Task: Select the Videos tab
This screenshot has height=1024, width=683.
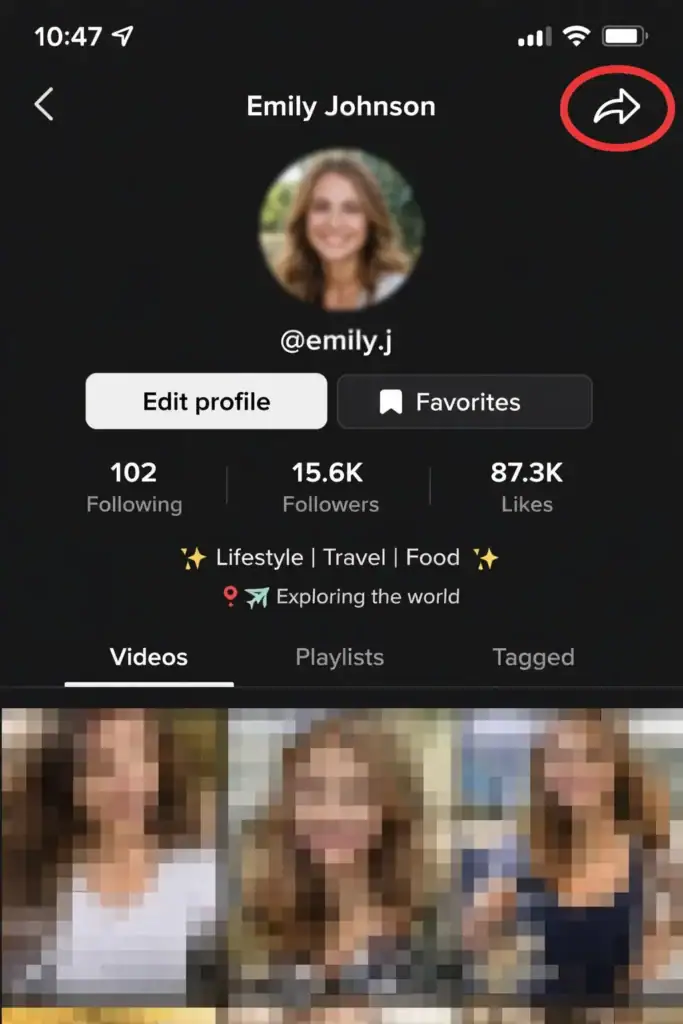Action: (149, 658)
